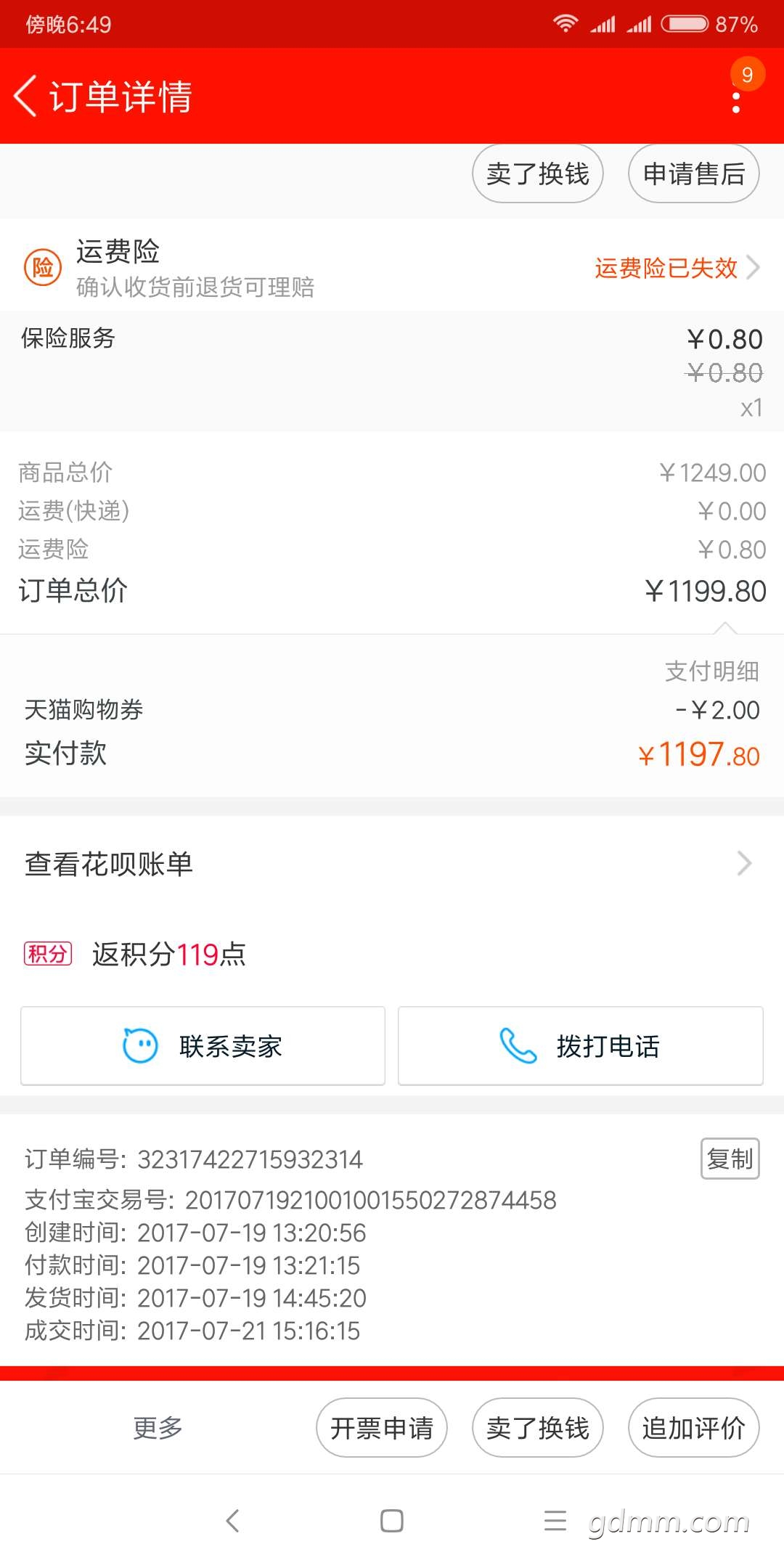Tap 开票申请 to request an invoice
784x1568 pixels.
pos(381,1428)
